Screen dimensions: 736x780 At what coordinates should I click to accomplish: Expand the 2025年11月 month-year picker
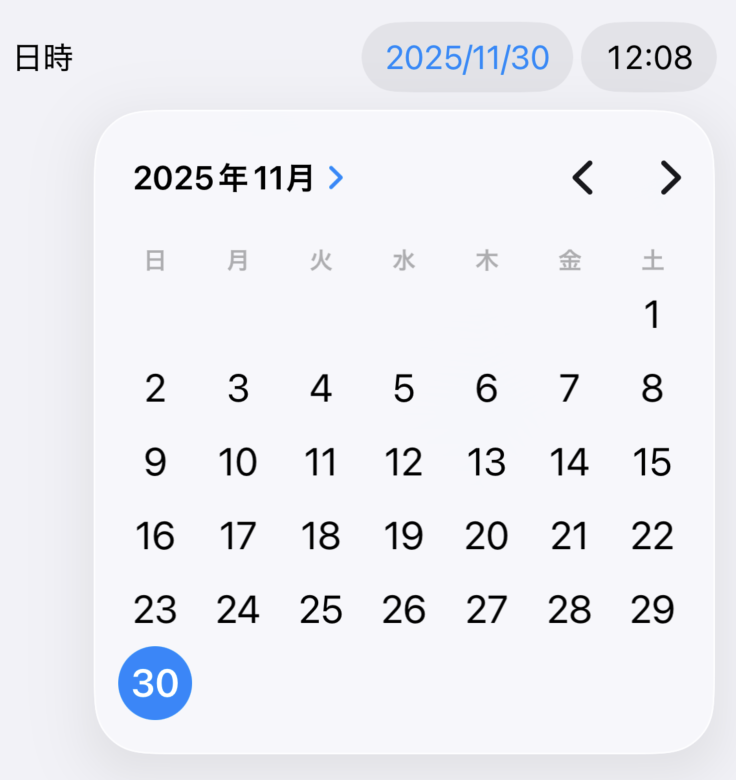238,179
